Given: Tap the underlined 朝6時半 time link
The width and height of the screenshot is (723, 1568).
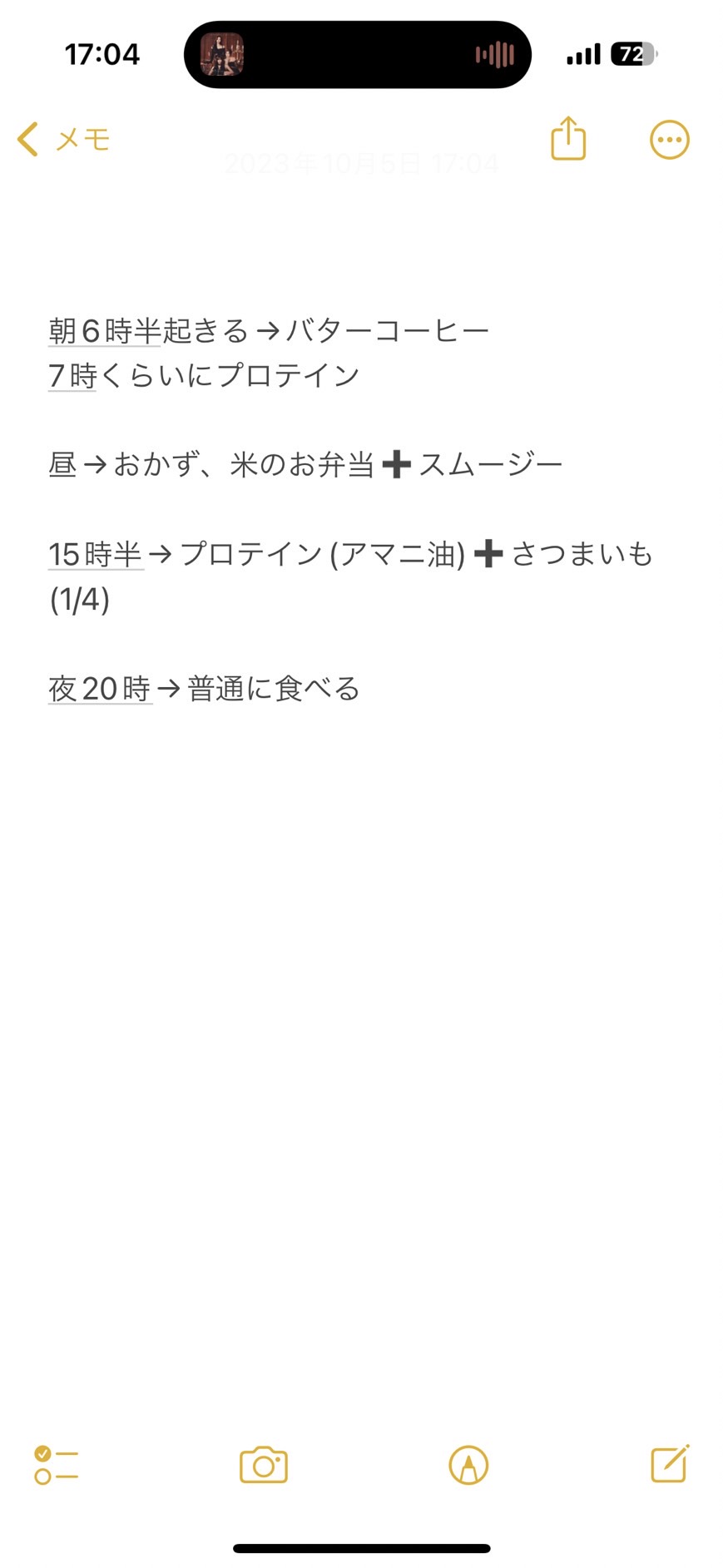Looking at the screenshot, I should coord(104,331).
